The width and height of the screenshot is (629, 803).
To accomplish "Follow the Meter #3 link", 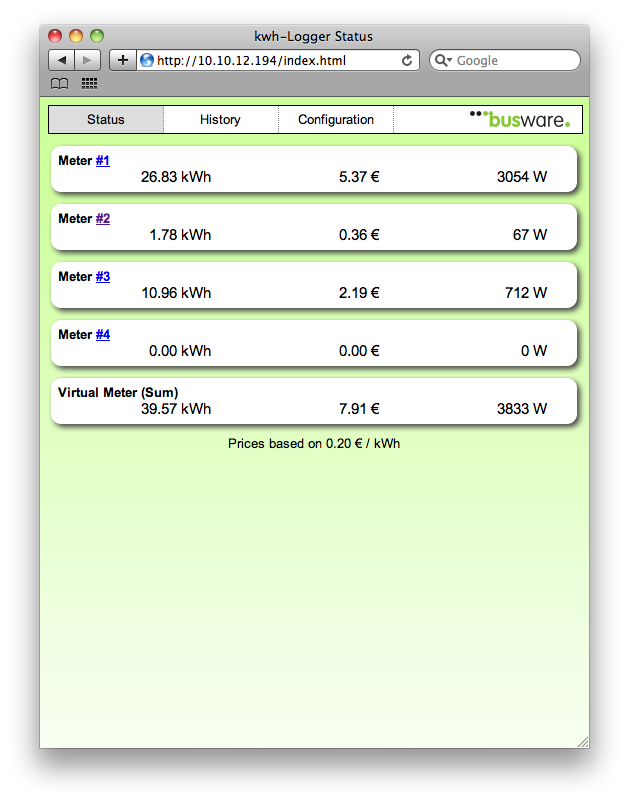I will [x=103, y=277].
